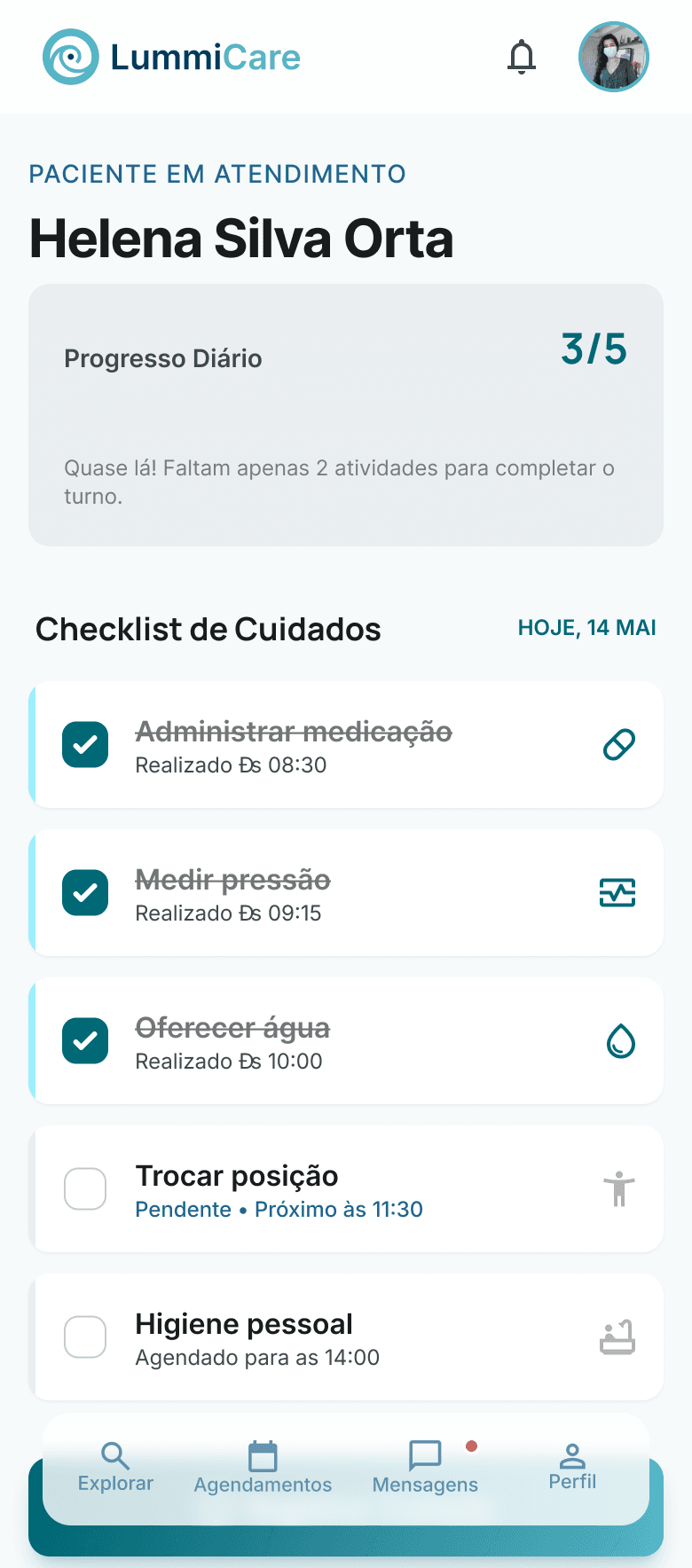Check the Trocar posição pending task
The height and width of the screenshot is (1568, 692).
tap(85, 1188)
